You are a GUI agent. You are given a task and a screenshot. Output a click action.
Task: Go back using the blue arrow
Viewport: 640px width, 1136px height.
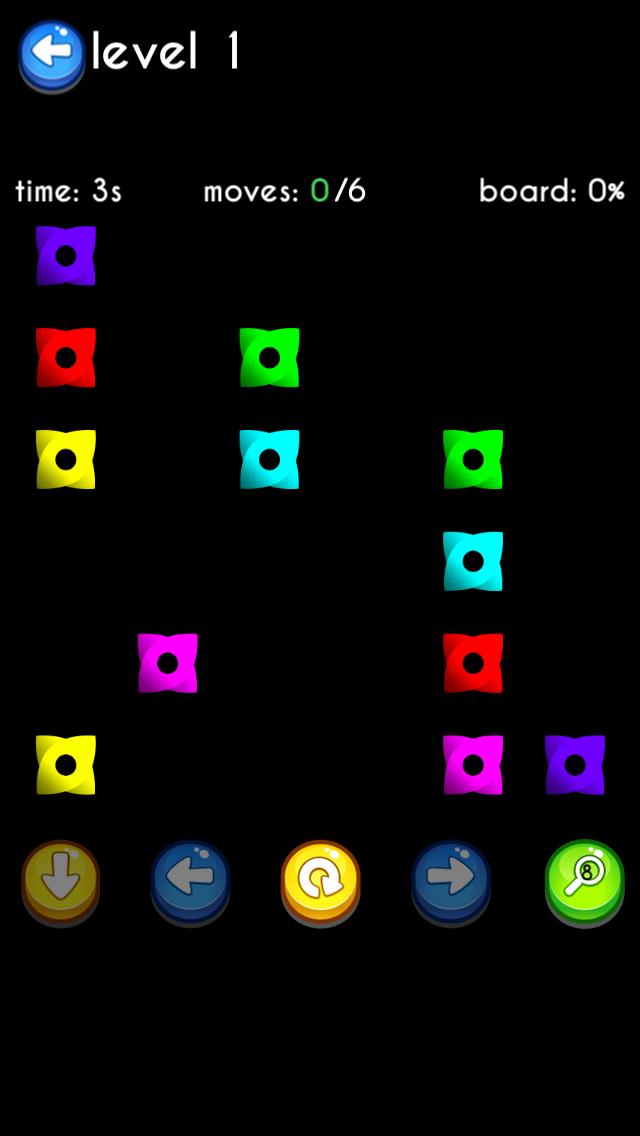51,53
